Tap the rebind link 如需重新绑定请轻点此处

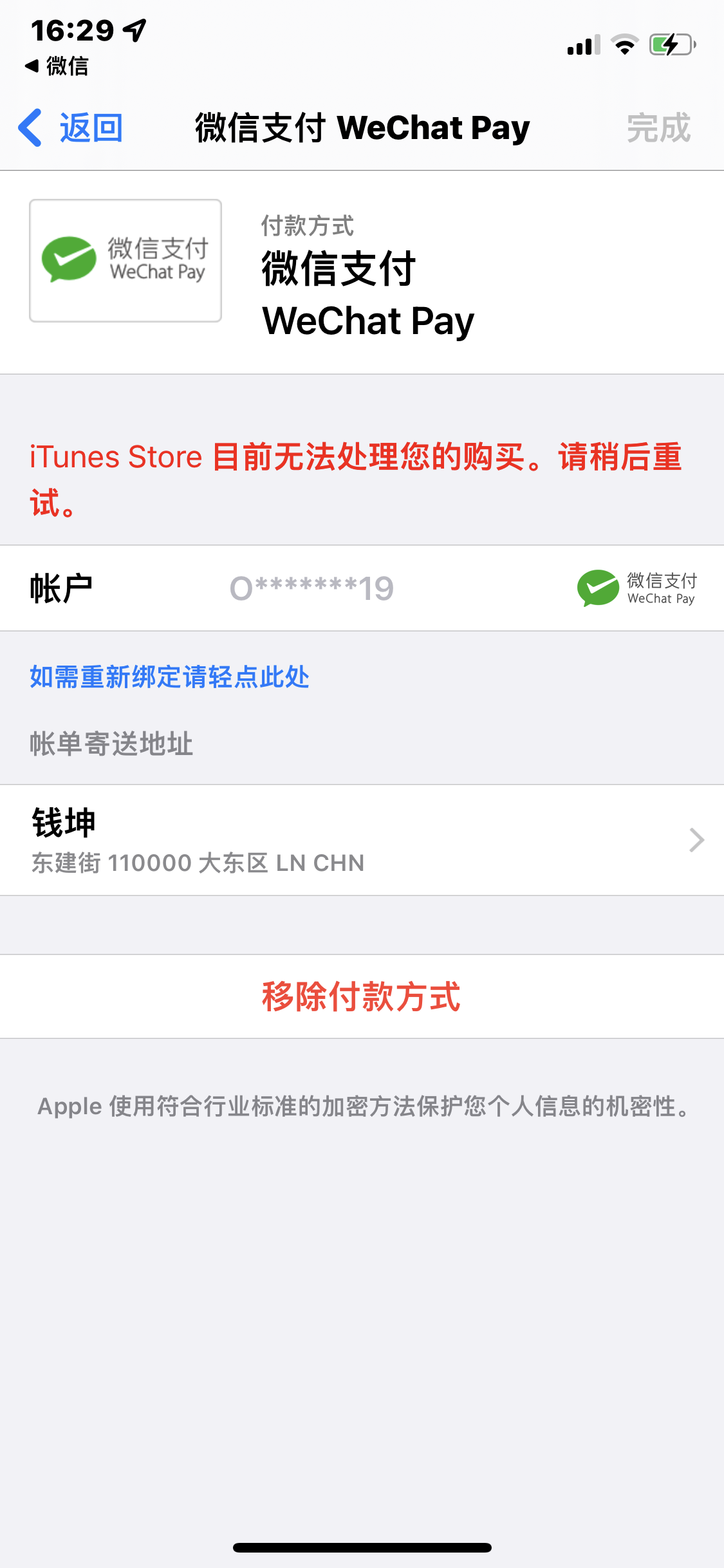point(169,677)
